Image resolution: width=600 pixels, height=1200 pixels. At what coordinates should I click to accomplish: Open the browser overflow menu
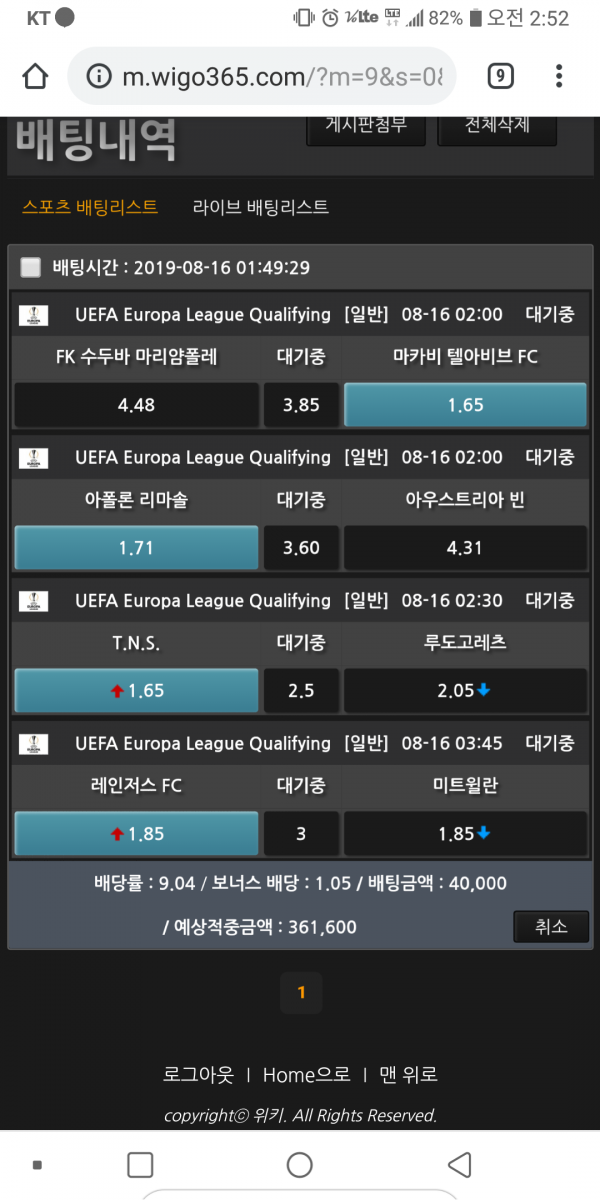559,76
